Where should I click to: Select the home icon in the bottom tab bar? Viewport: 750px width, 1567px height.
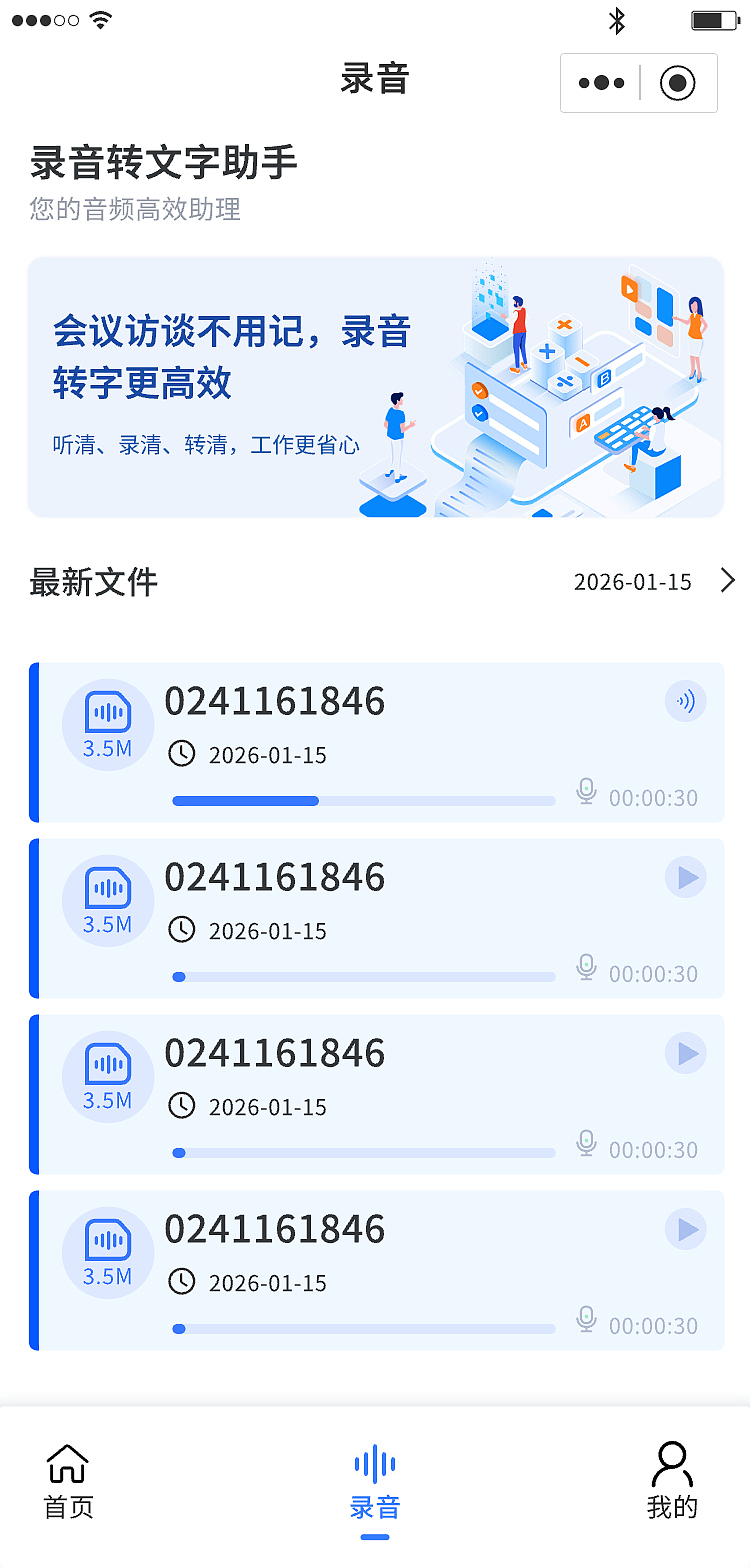coord(67,1463)
